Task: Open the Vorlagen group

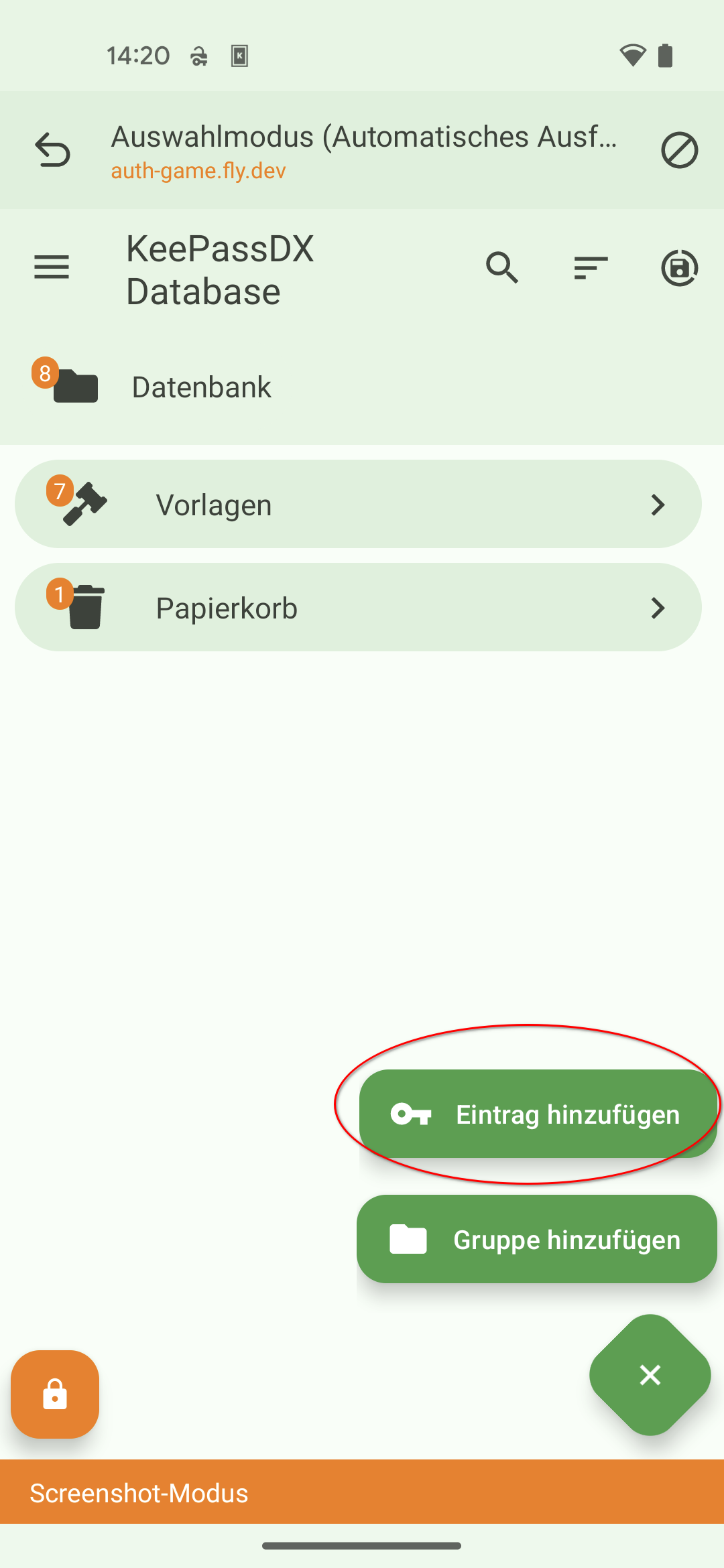Action: click(358, 504)
